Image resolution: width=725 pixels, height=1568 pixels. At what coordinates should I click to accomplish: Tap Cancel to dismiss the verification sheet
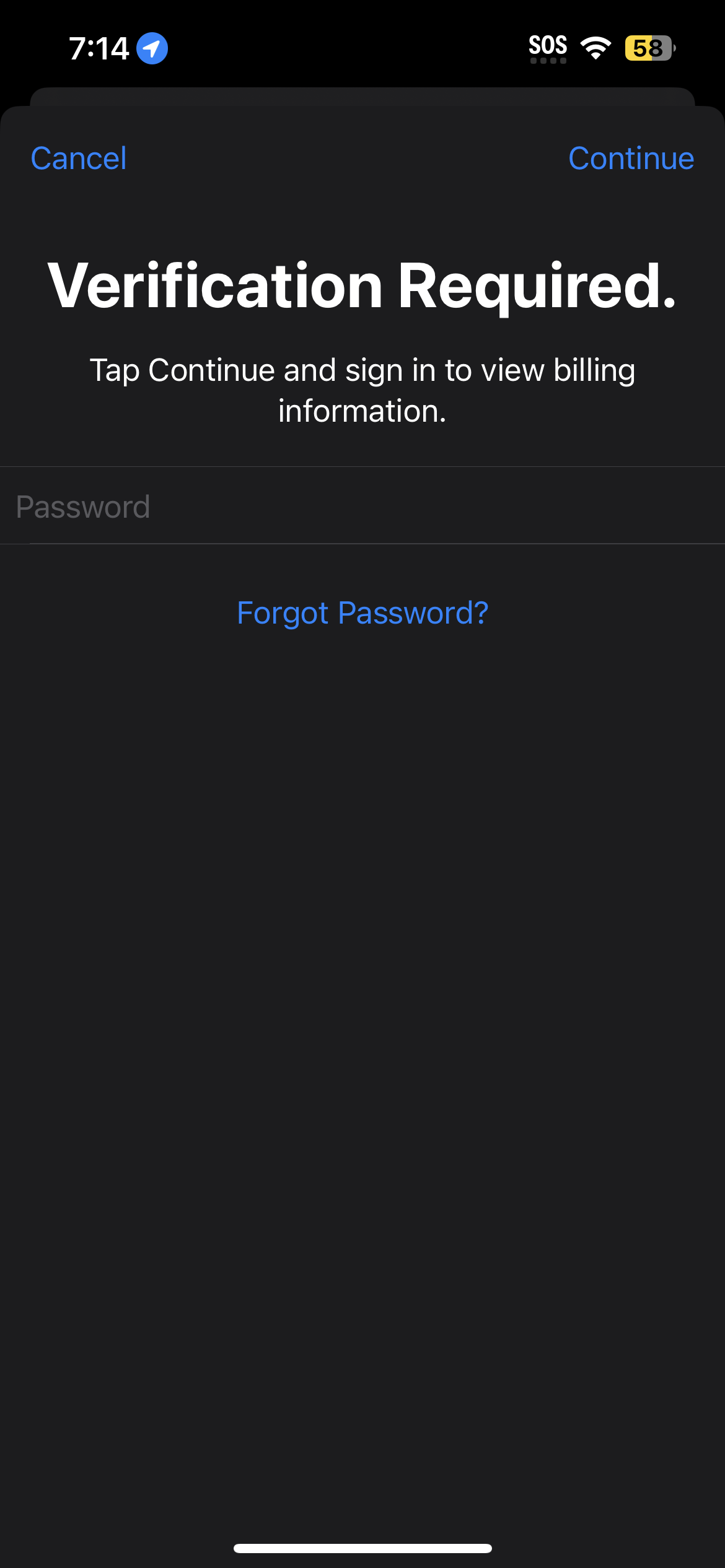pyautogui.click(x=78, y=159)
